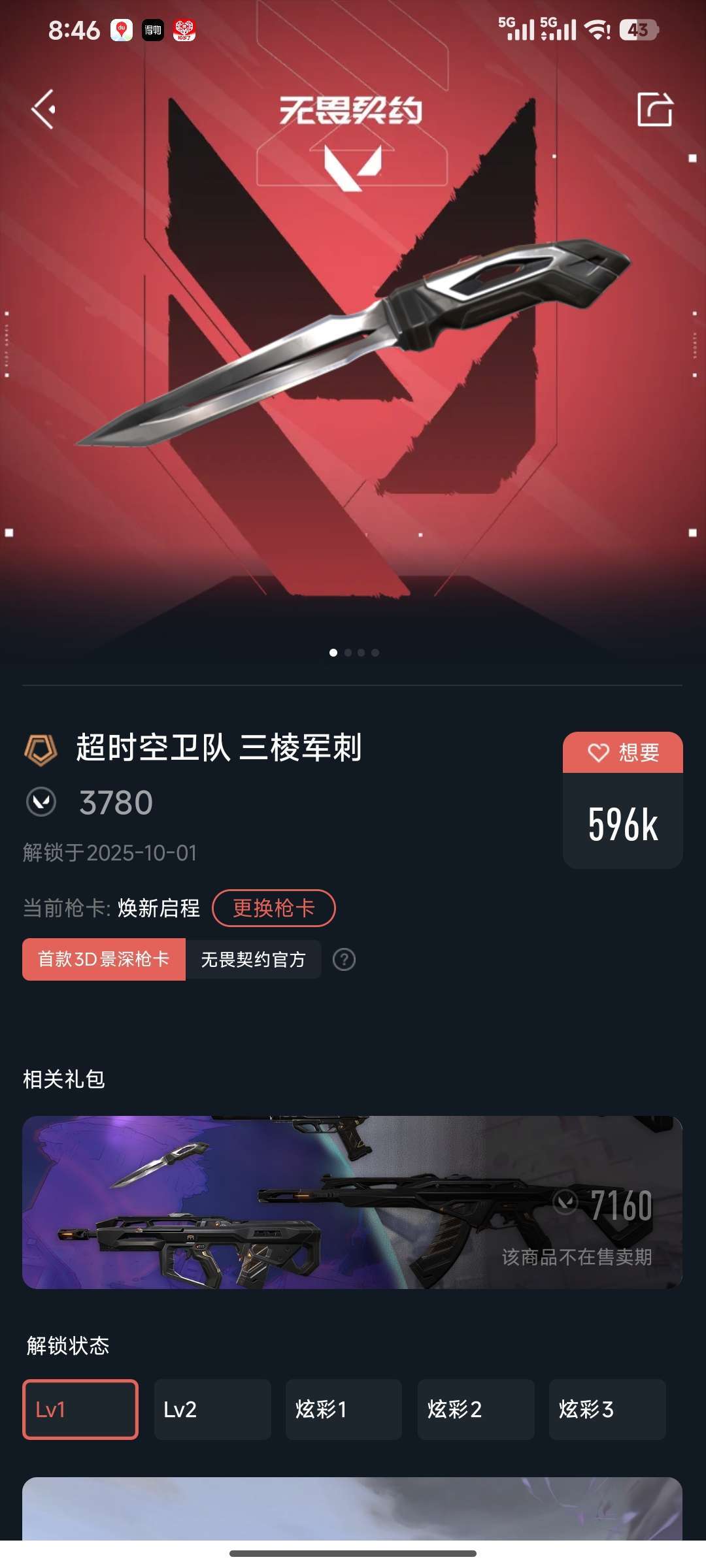This screenshot has height=1568, width=706.
Task: Open the question mark help icon
Action: tap(344, 960)
